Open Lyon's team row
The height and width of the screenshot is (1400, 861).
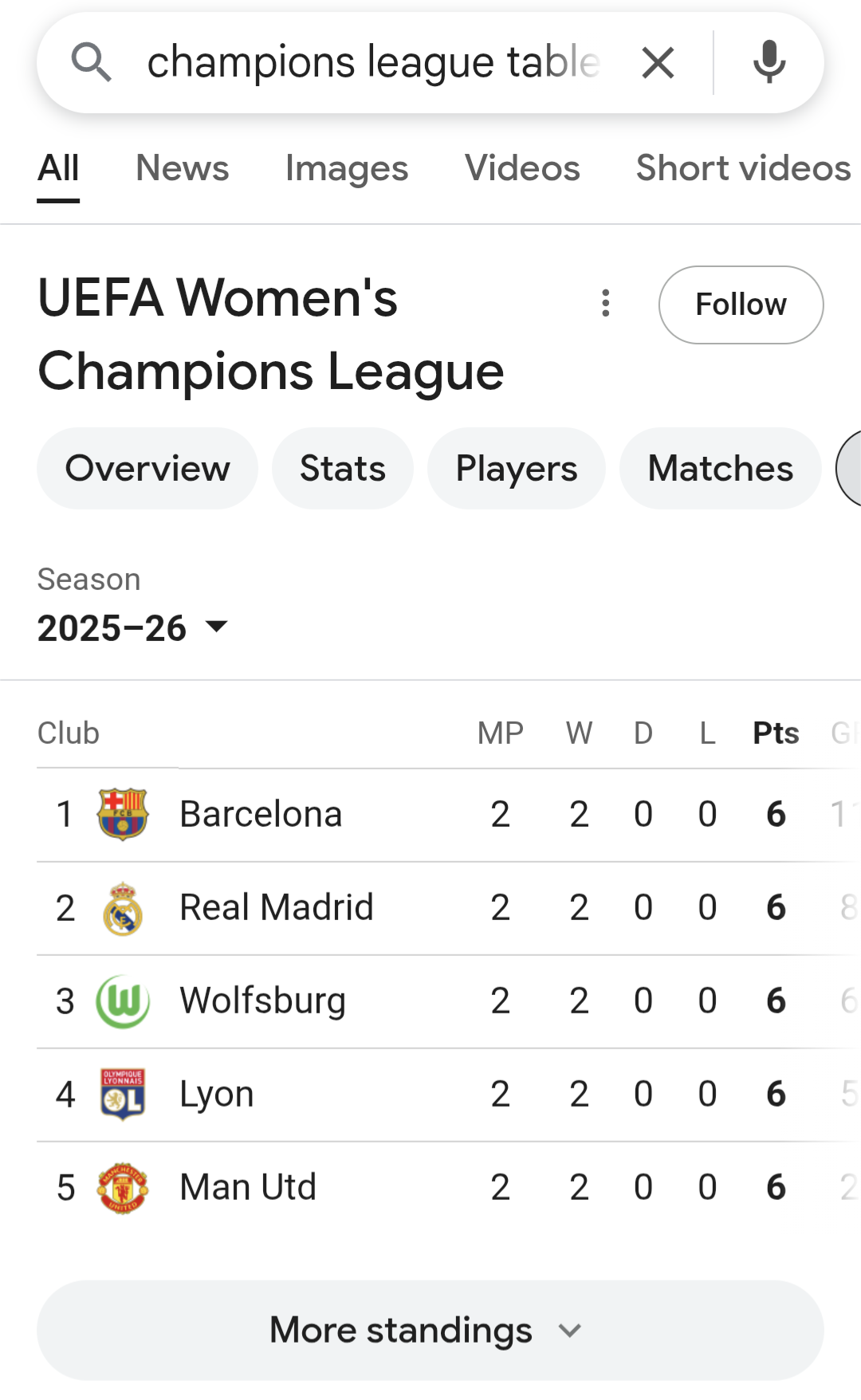click(x=217, y=1095)
